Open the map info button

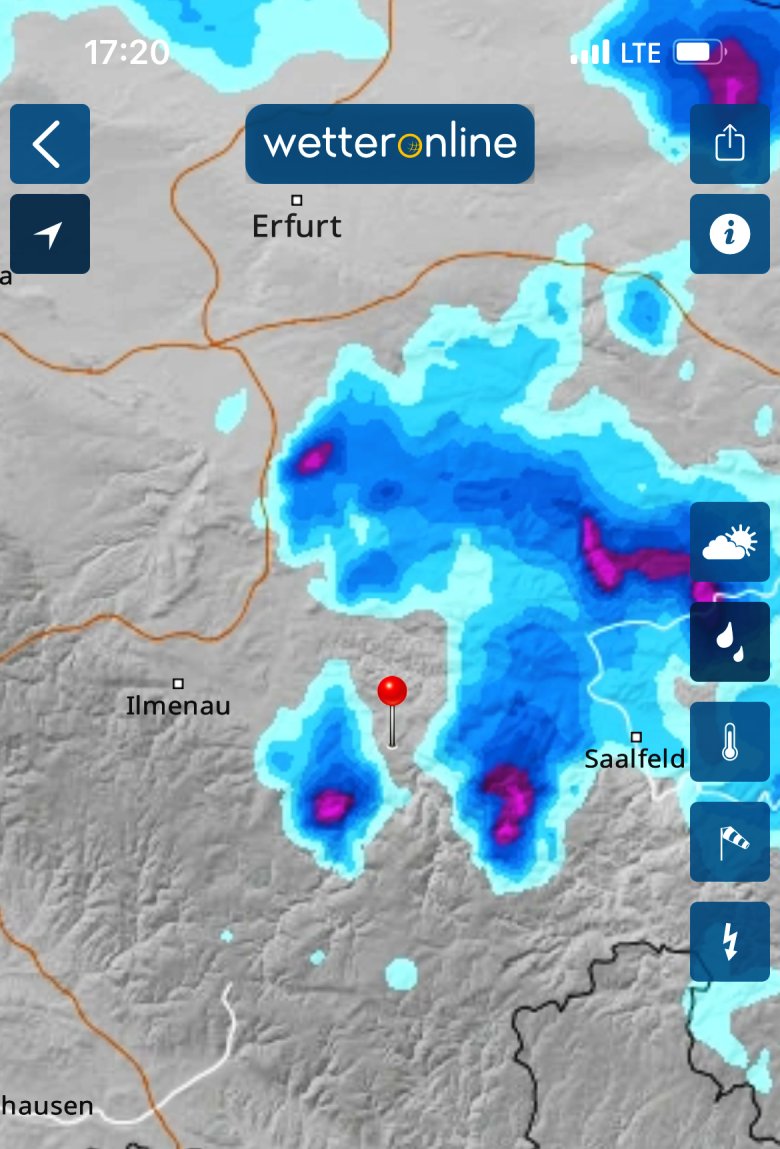tap(730, 234)
